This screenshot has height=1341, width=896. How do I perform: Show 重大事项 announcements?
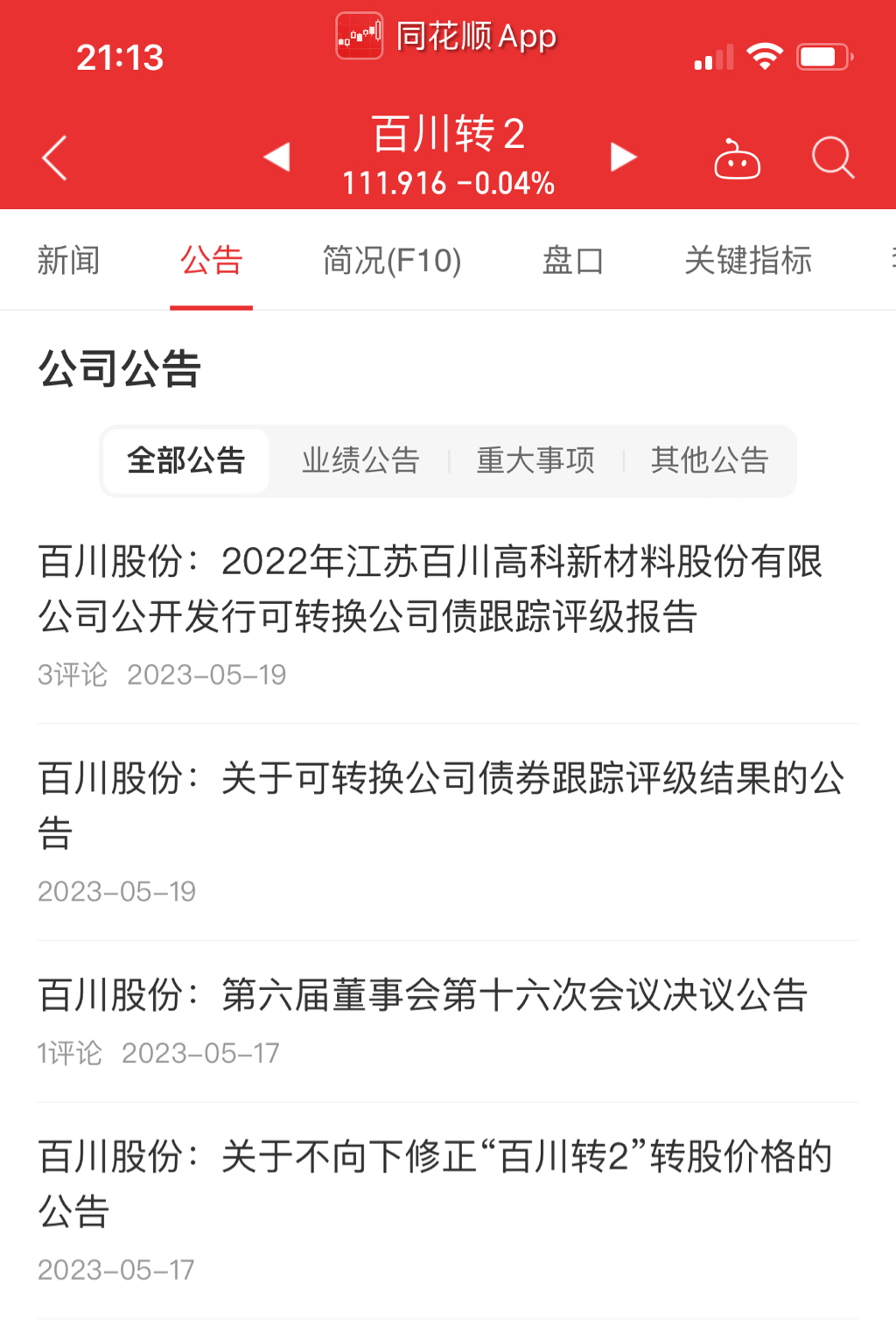point(535,460)
